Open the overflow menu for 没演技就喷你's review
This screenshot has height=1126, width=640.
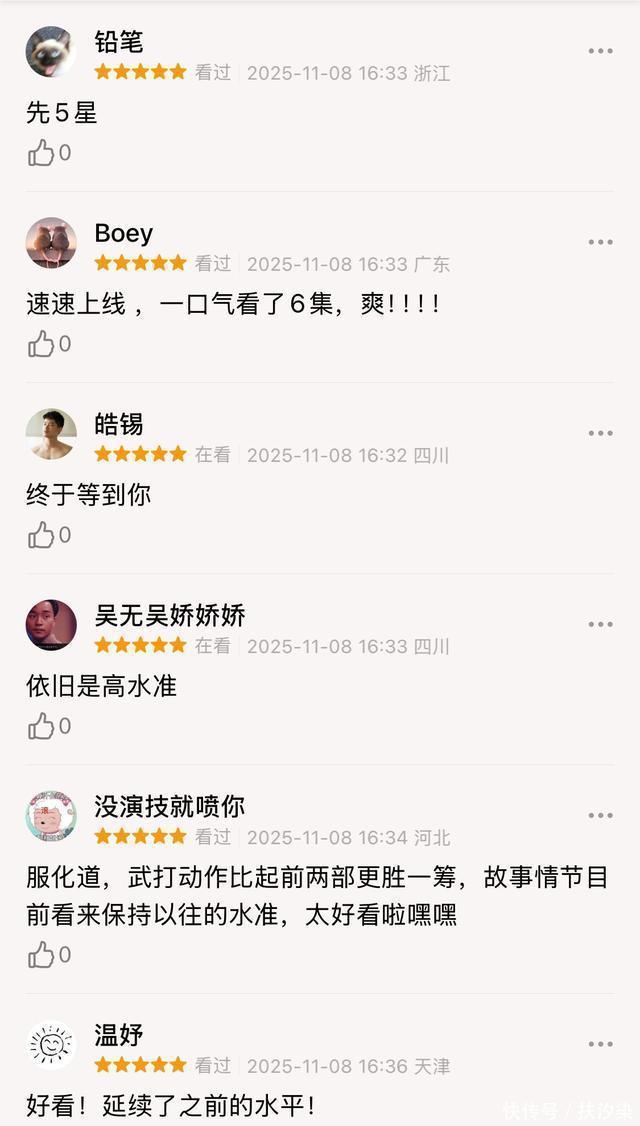tap(600, 815)
